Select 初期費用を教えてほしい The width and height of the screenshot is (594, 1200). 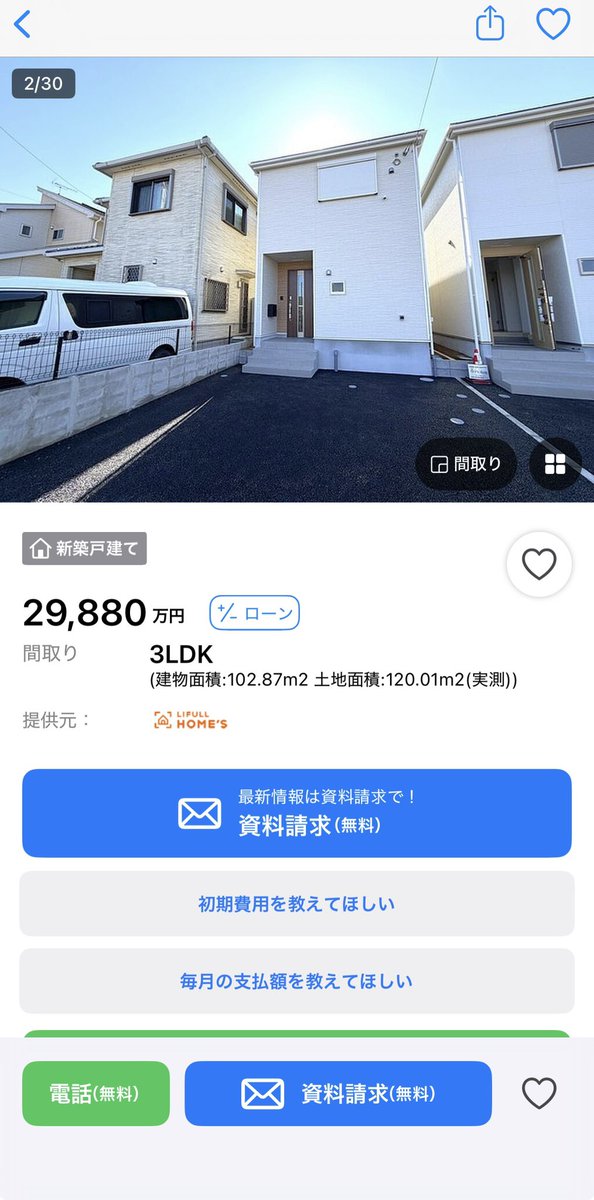coord(297,904)
